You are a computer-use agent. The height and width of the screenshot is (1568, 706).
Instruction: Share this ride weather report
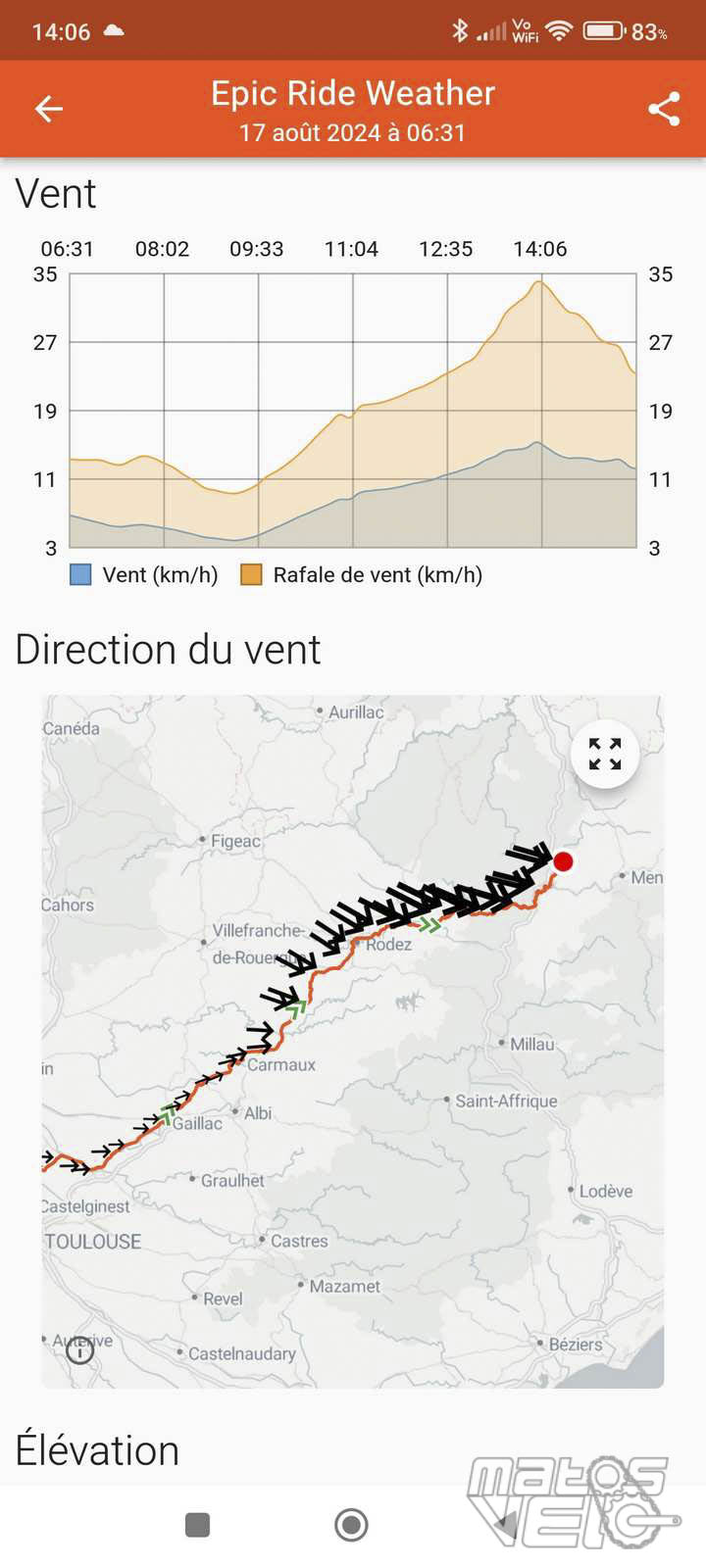664,109
